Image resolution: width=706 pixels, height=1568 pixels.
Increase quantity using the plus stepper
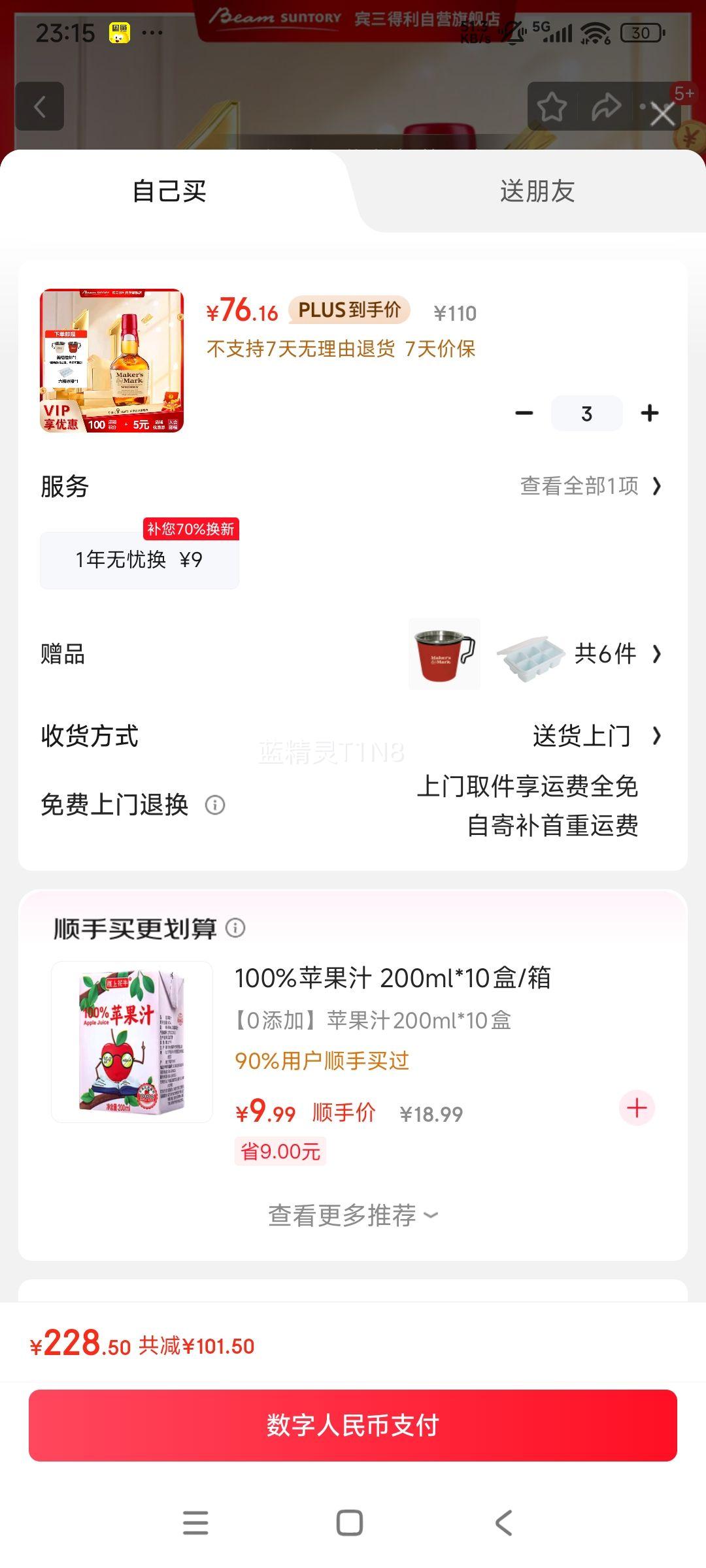click(x=648, y=413)
